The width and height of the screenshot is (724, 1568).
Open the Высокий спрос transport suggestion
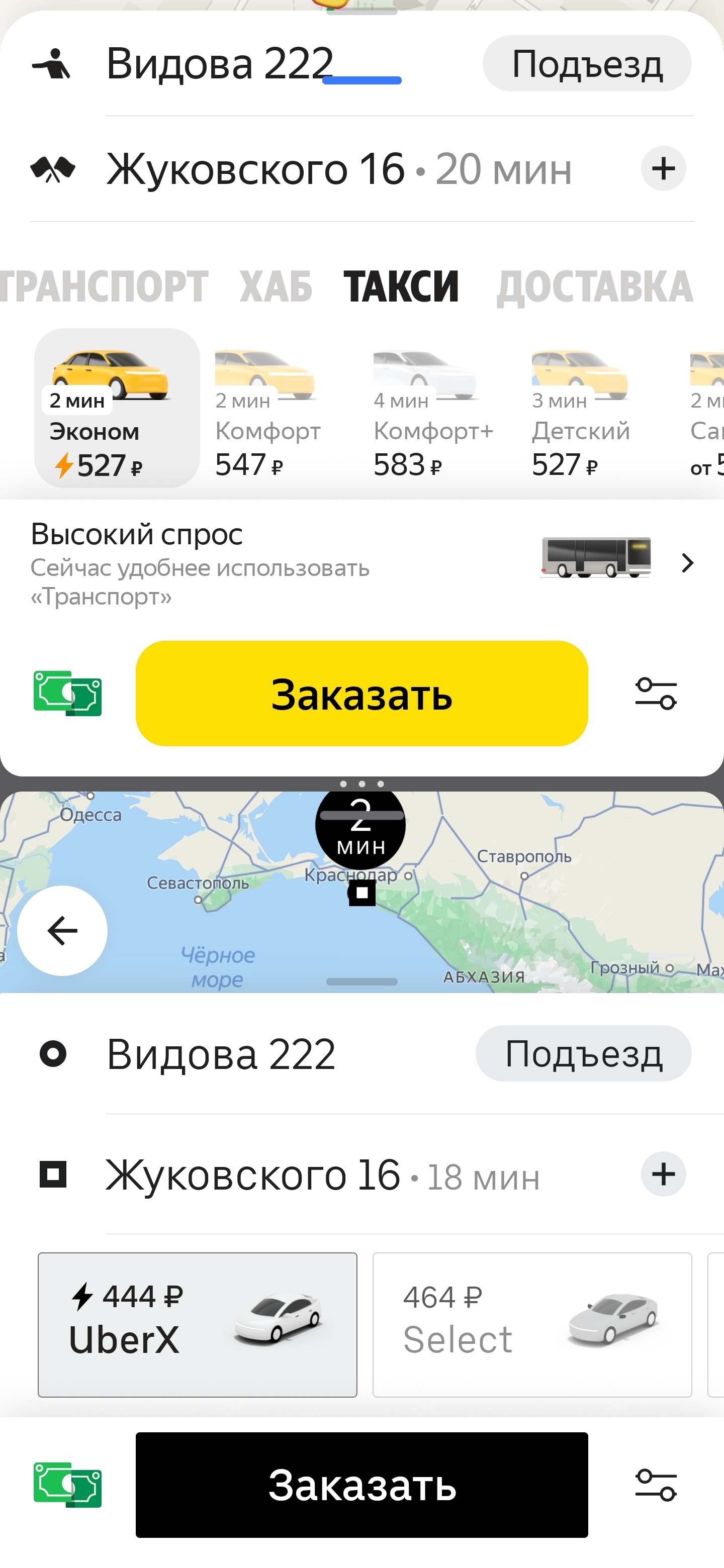pos(361,563)
